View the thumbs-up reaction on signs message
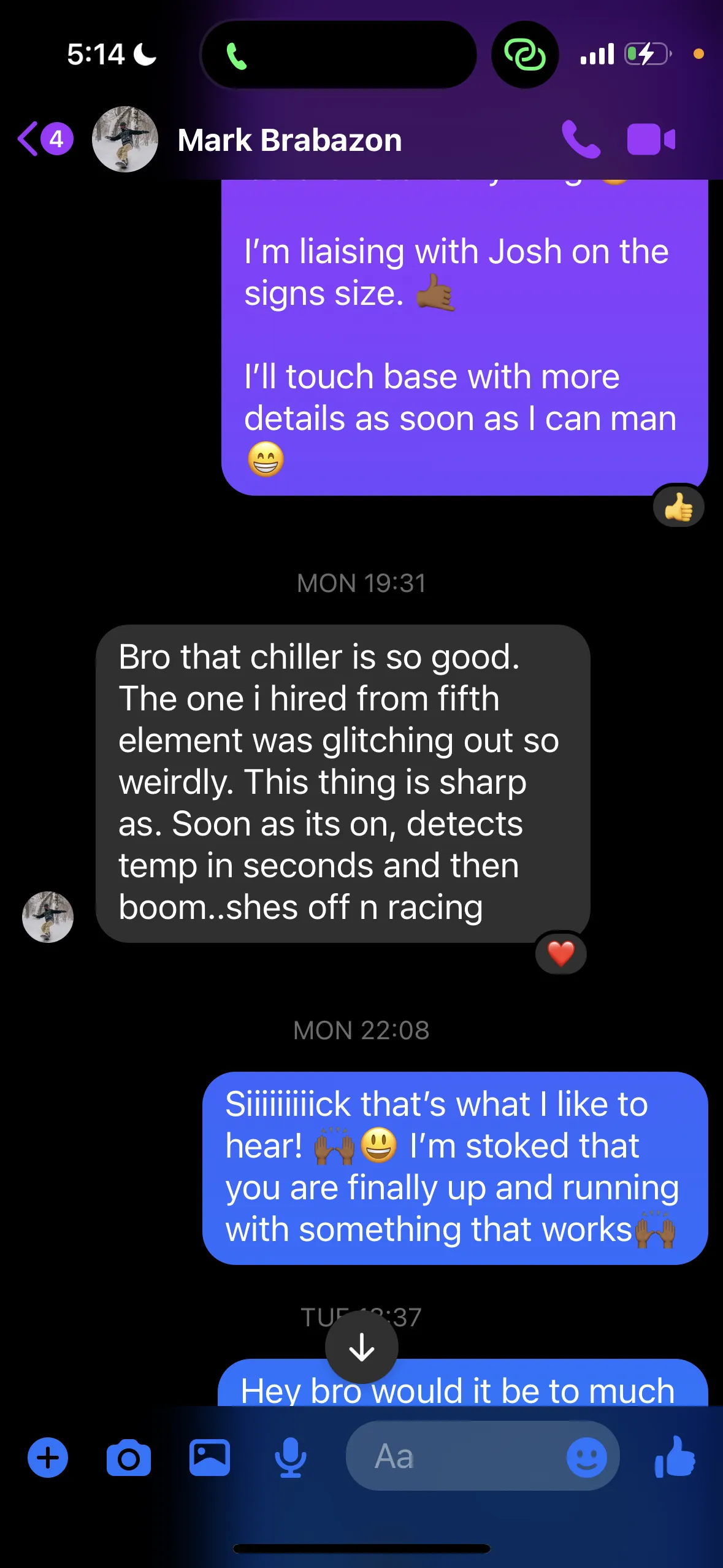 [678, 507]
